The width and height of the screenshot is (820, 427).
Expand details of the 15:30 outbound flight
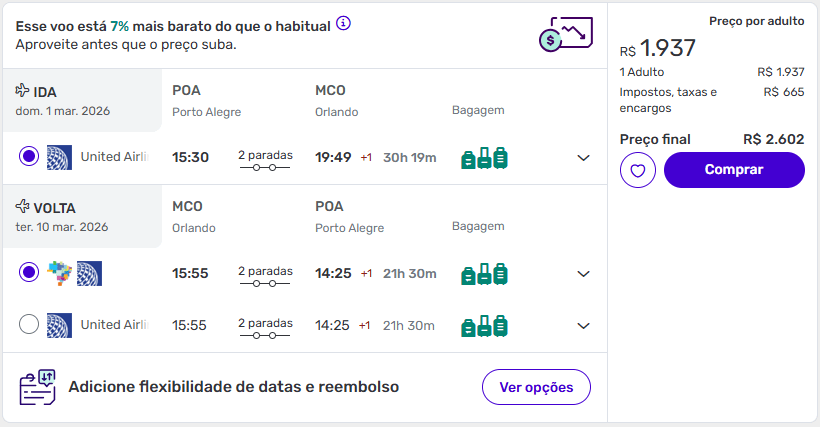584,158
